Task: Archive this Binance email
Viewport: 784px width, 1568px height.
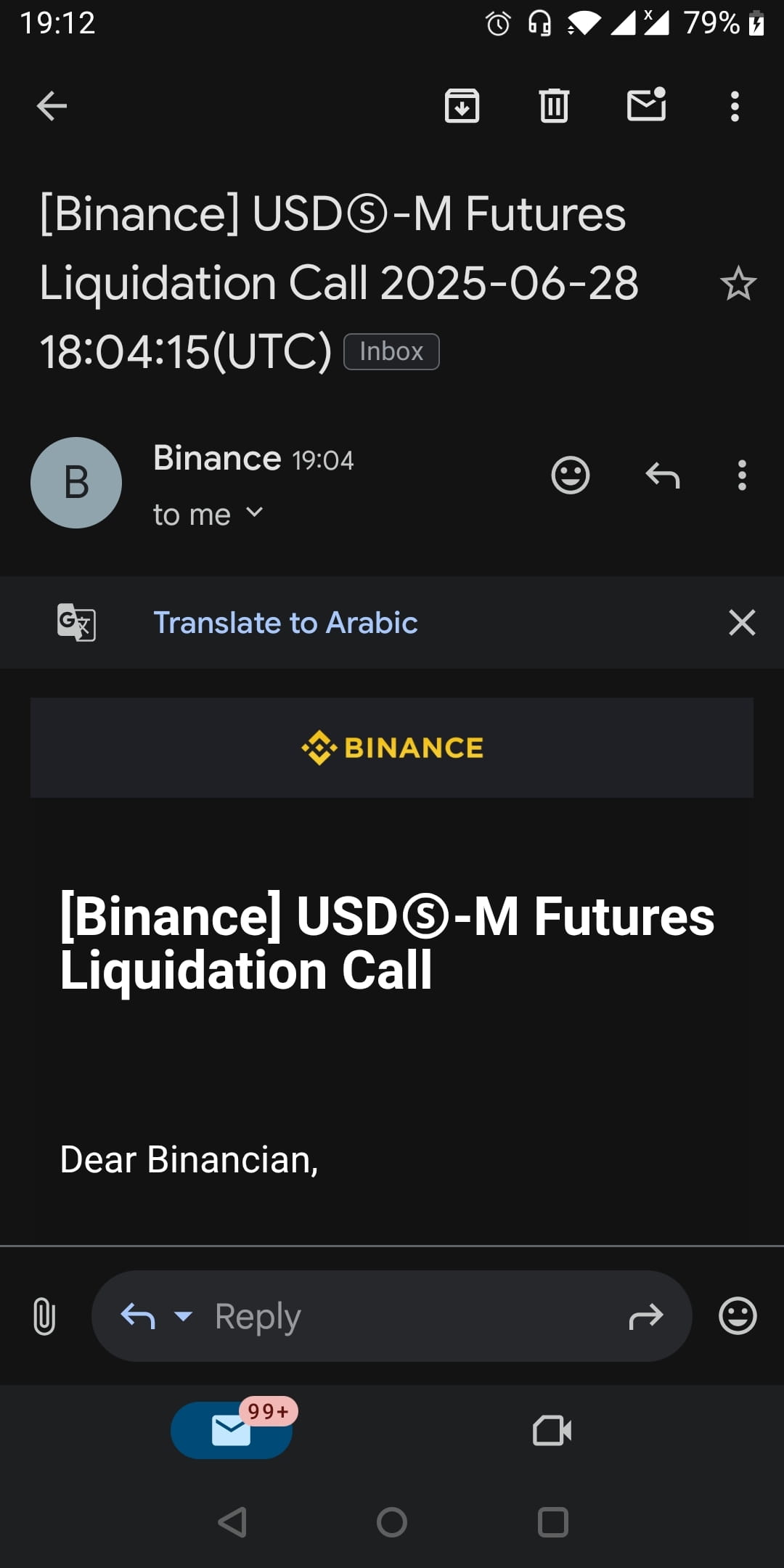Action: click(462, 106)
